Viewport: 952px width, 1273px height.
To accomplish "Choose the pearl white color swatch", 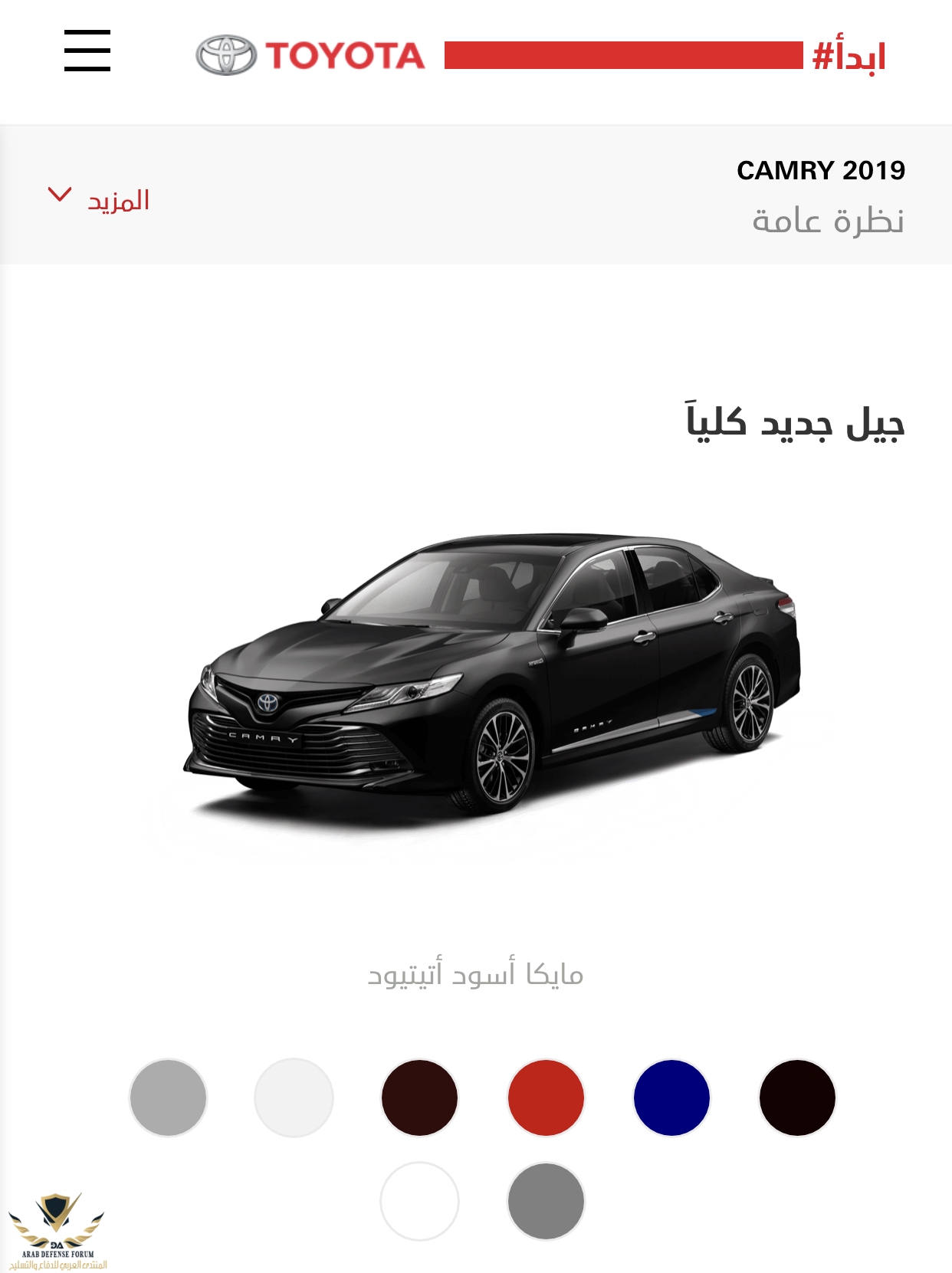I will 294,1097.
